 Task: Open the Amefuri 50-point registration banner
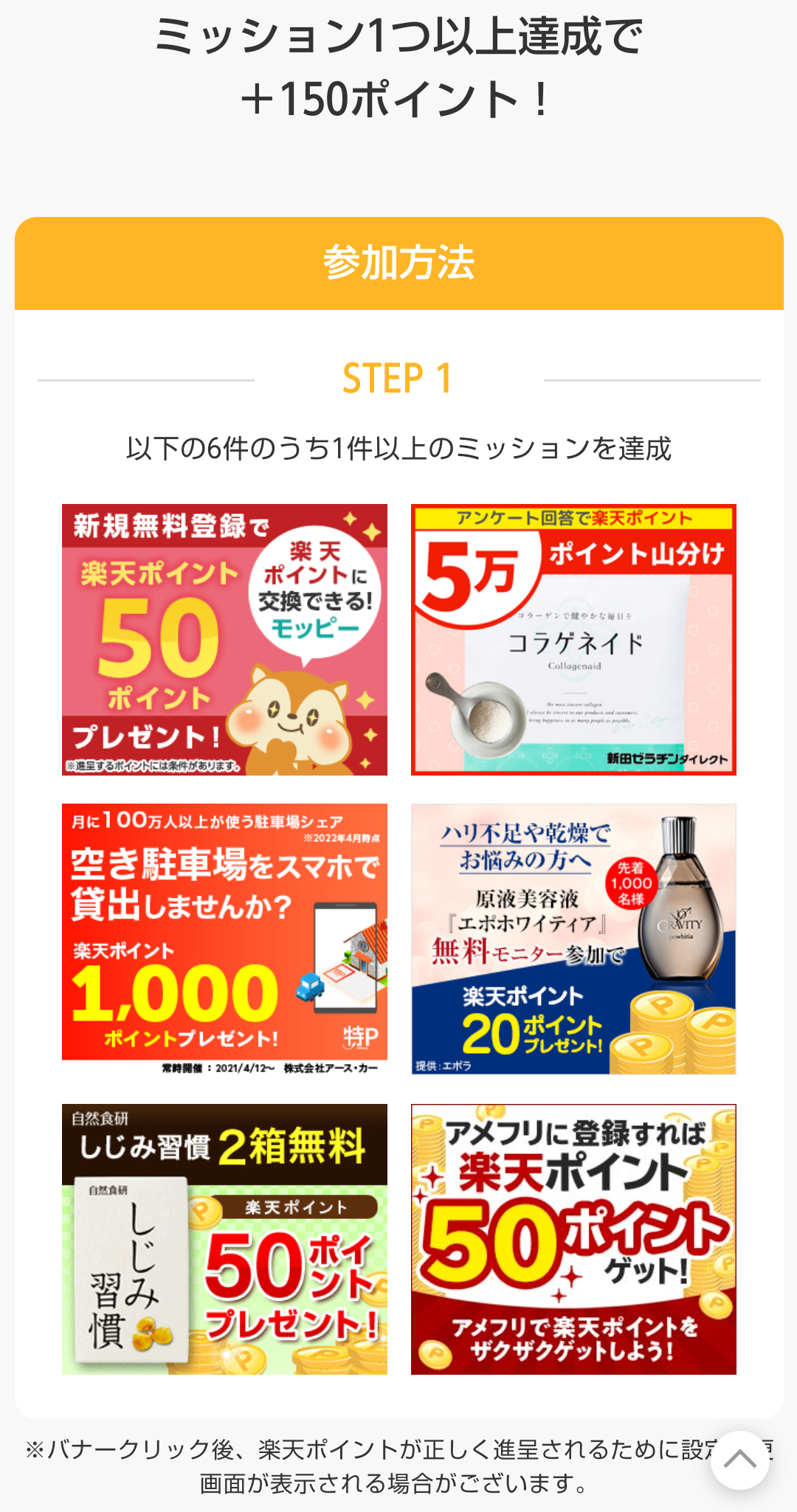coord(573,1238)
